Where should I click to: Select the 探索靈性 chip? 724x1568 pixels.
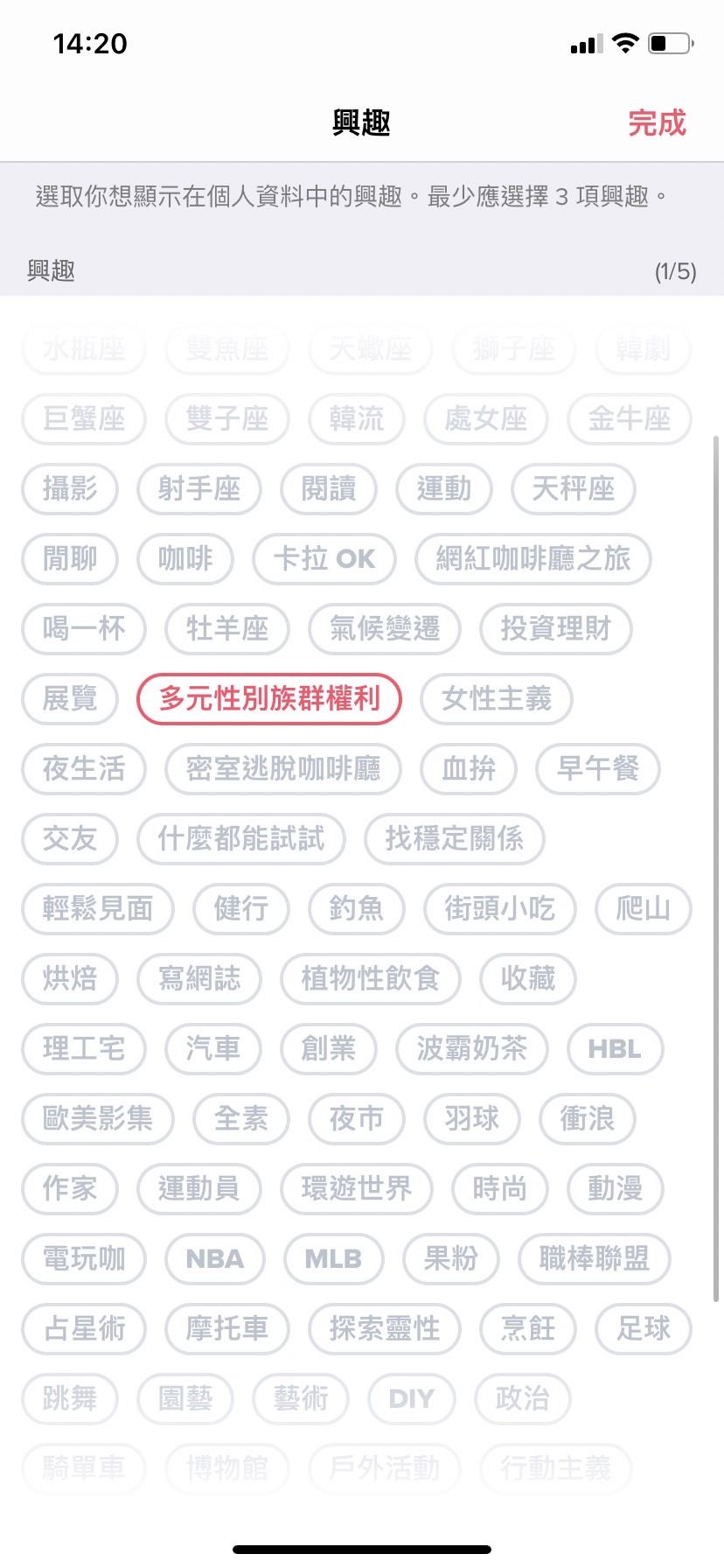pyautogui.click(x=385, y=1328)
